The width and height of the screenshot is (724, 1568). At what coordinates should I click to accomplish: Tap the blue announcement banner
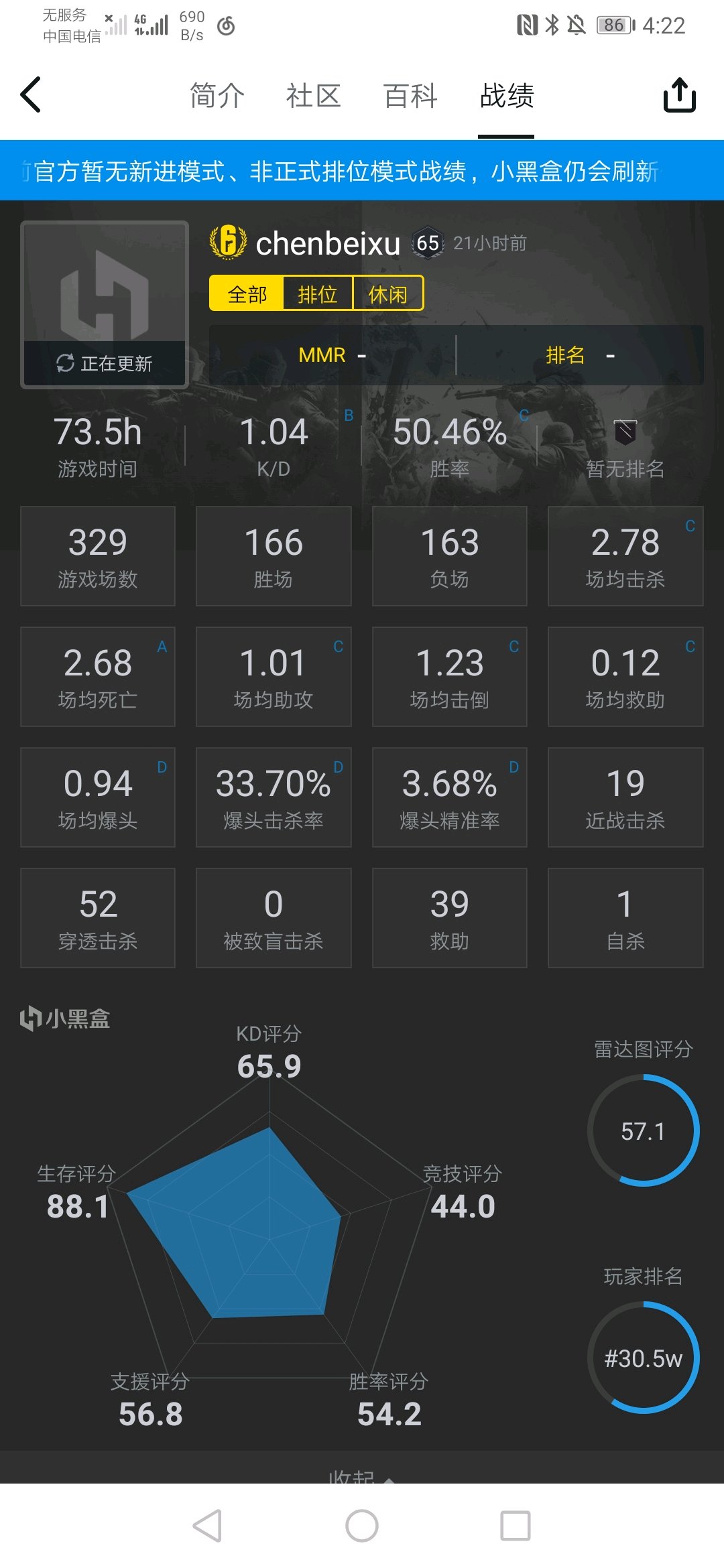pos(362,171)
